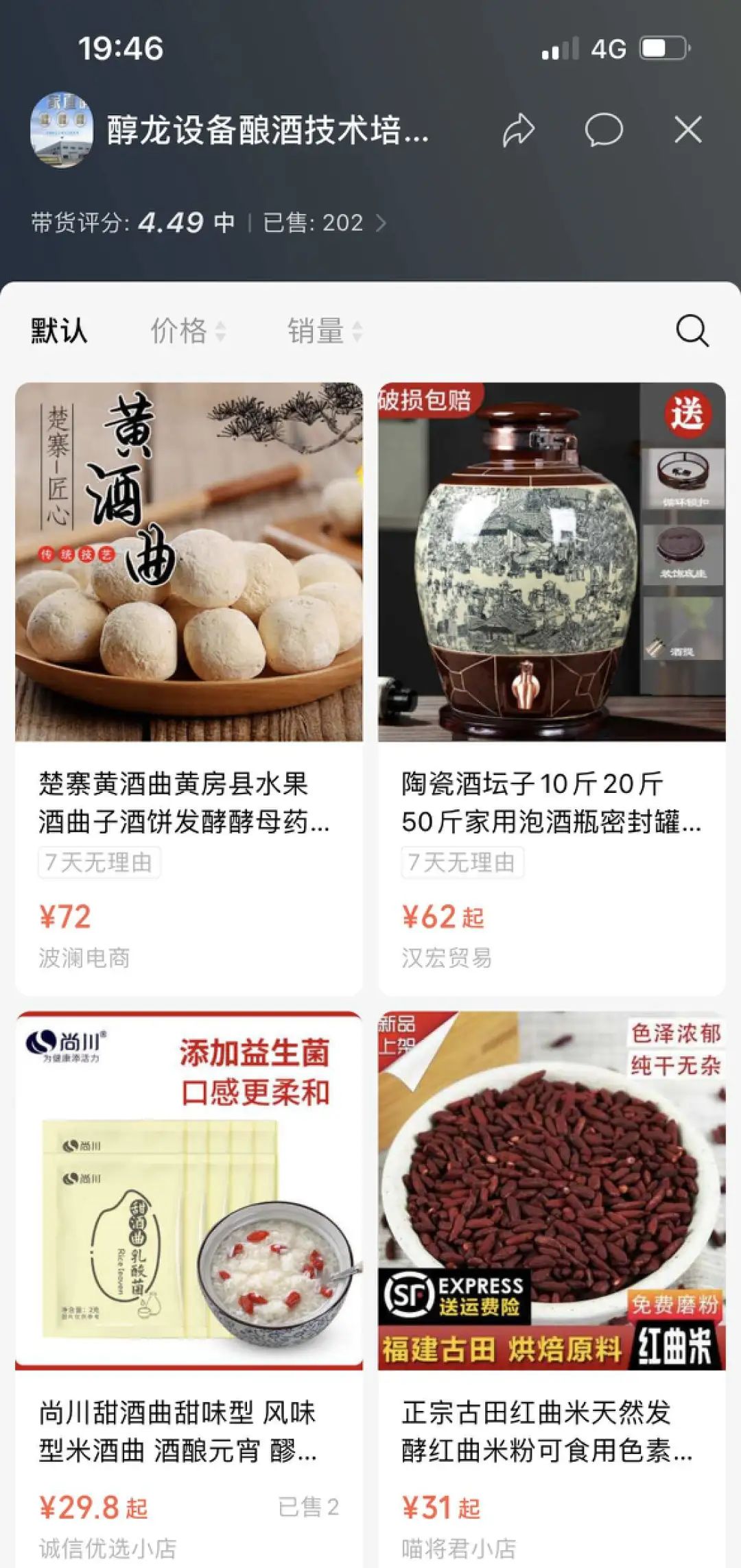Screen dimensions: 741x1568
Task: Sort products by 销量
Action: click(325, 331)
